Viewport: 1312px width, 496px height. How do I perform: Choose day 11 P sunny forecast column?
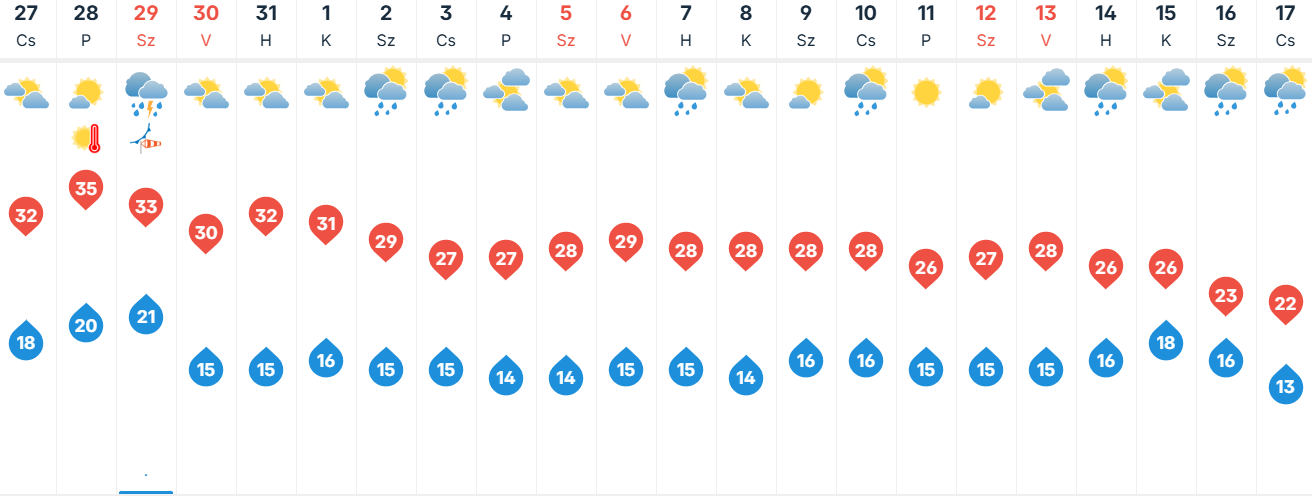point(927,247)
